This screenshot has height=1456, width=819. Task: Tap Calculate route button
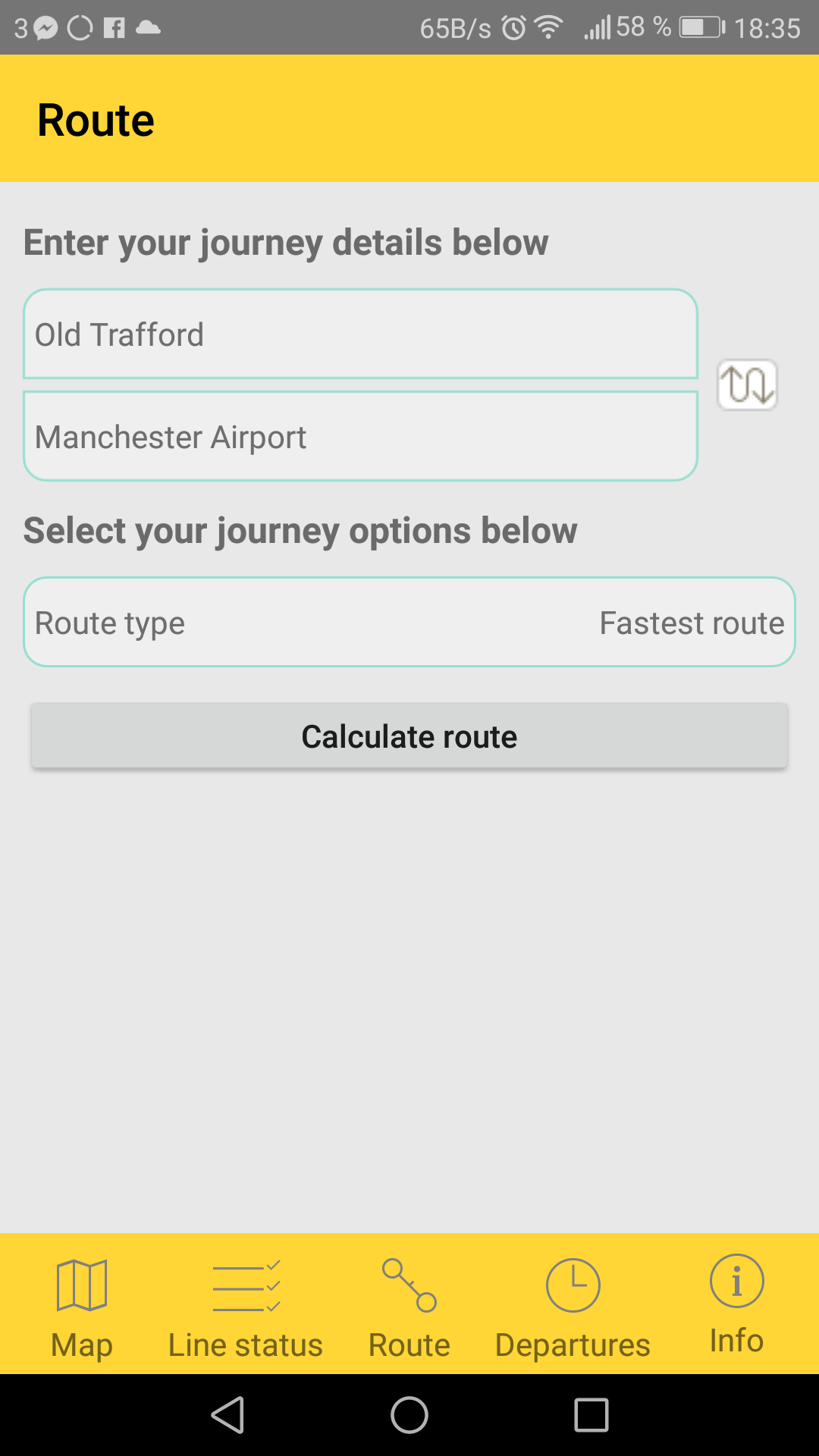click(409, 736)
